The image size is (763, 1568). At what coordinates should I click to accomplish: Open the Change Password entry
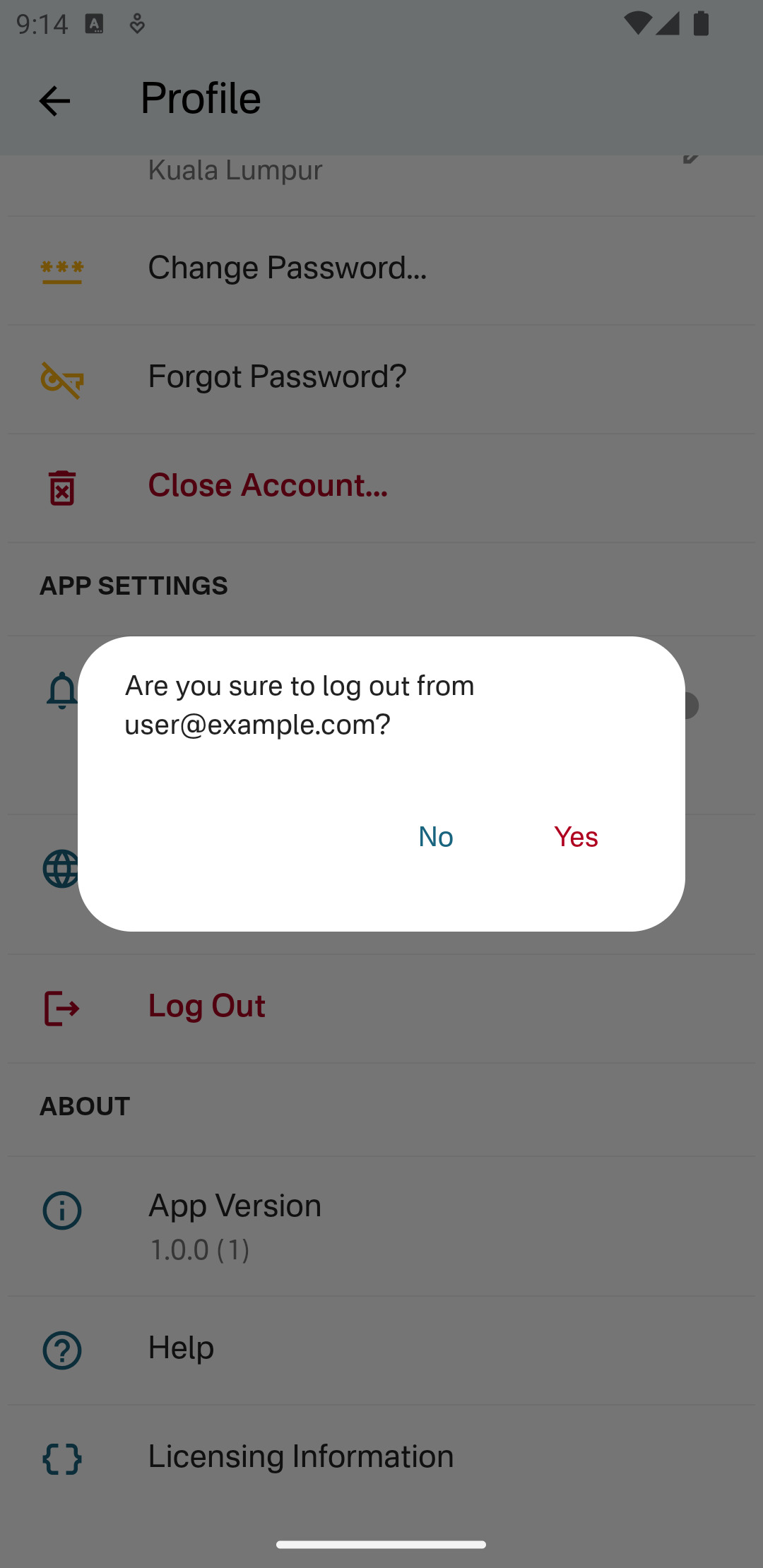pos(287,268)
